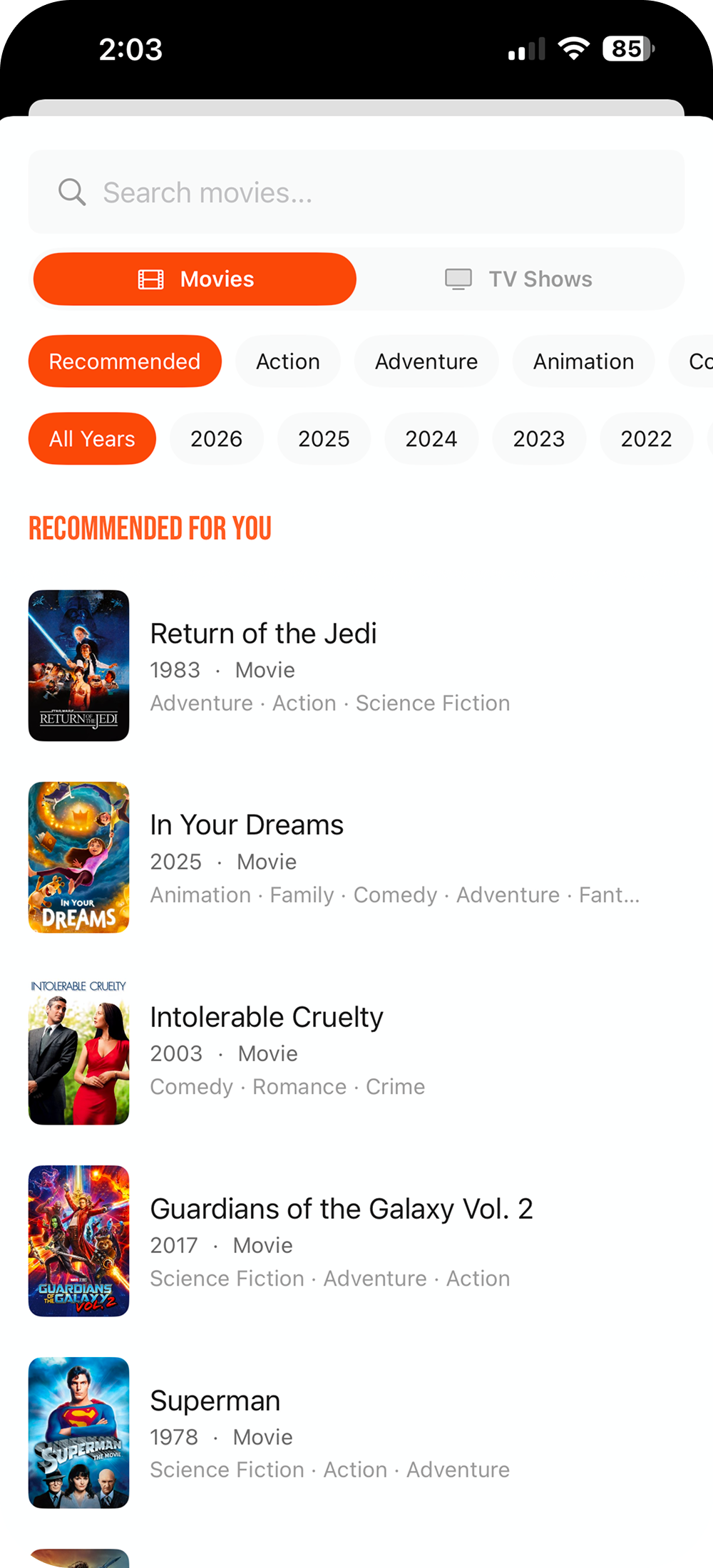
Task: Select the Movies tab
Action: coord(195,279)
